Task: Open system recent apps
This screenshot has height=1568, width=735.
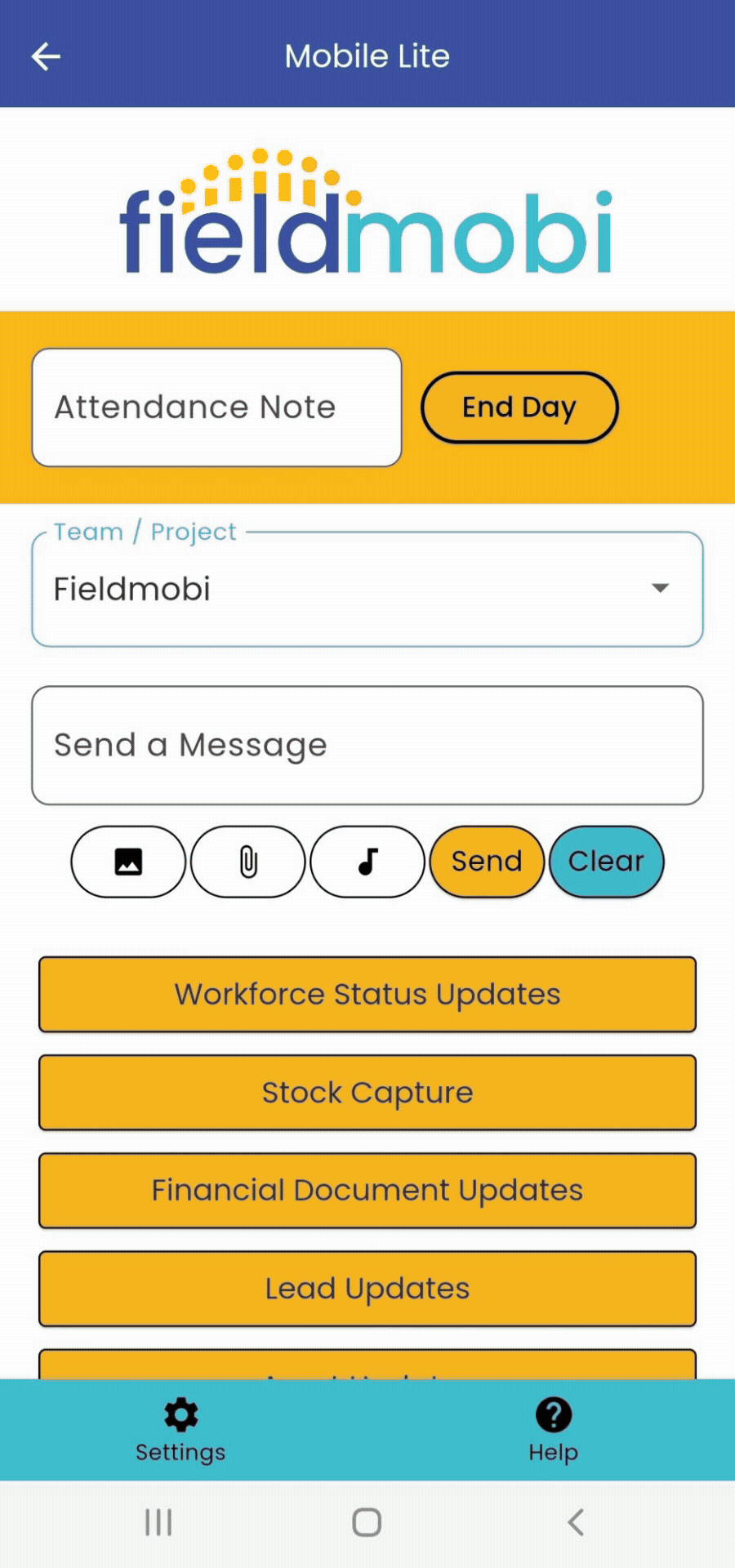Action: 158,1522
